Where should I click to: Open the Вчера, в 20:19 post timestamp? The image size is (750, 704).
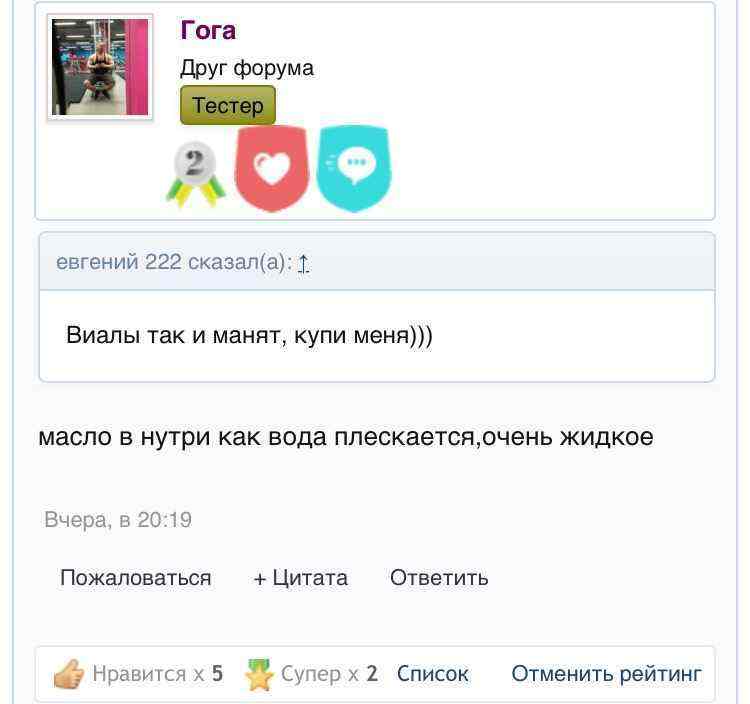[118, 520]
